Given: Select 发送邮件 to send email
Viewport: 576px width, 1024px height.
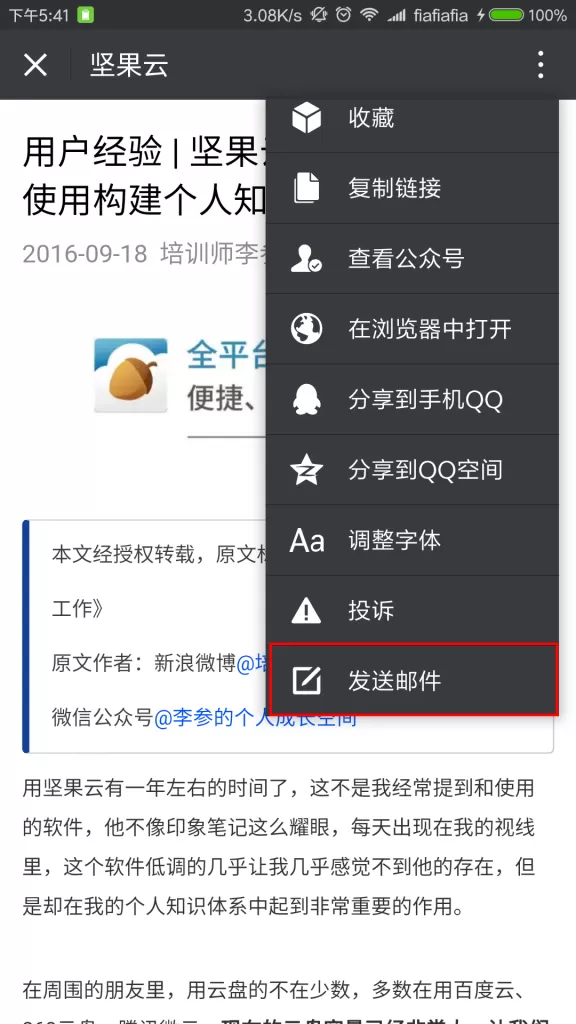Looking at the screenshot, I should [x=414, y=680].
